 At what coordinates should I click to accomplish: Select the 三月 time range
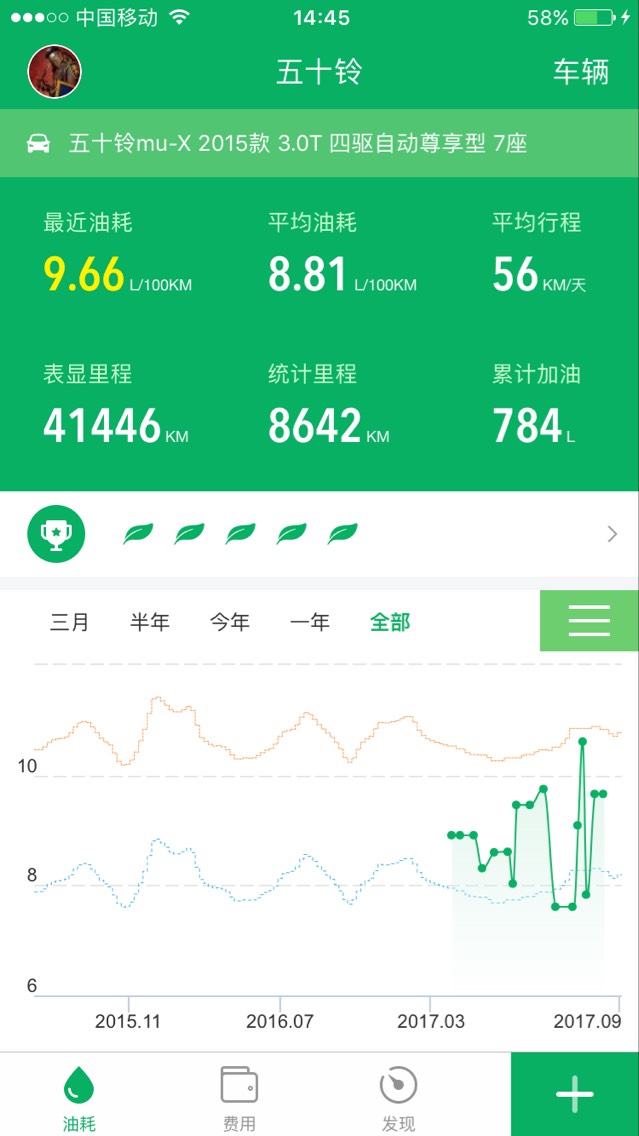click(70, 622)
